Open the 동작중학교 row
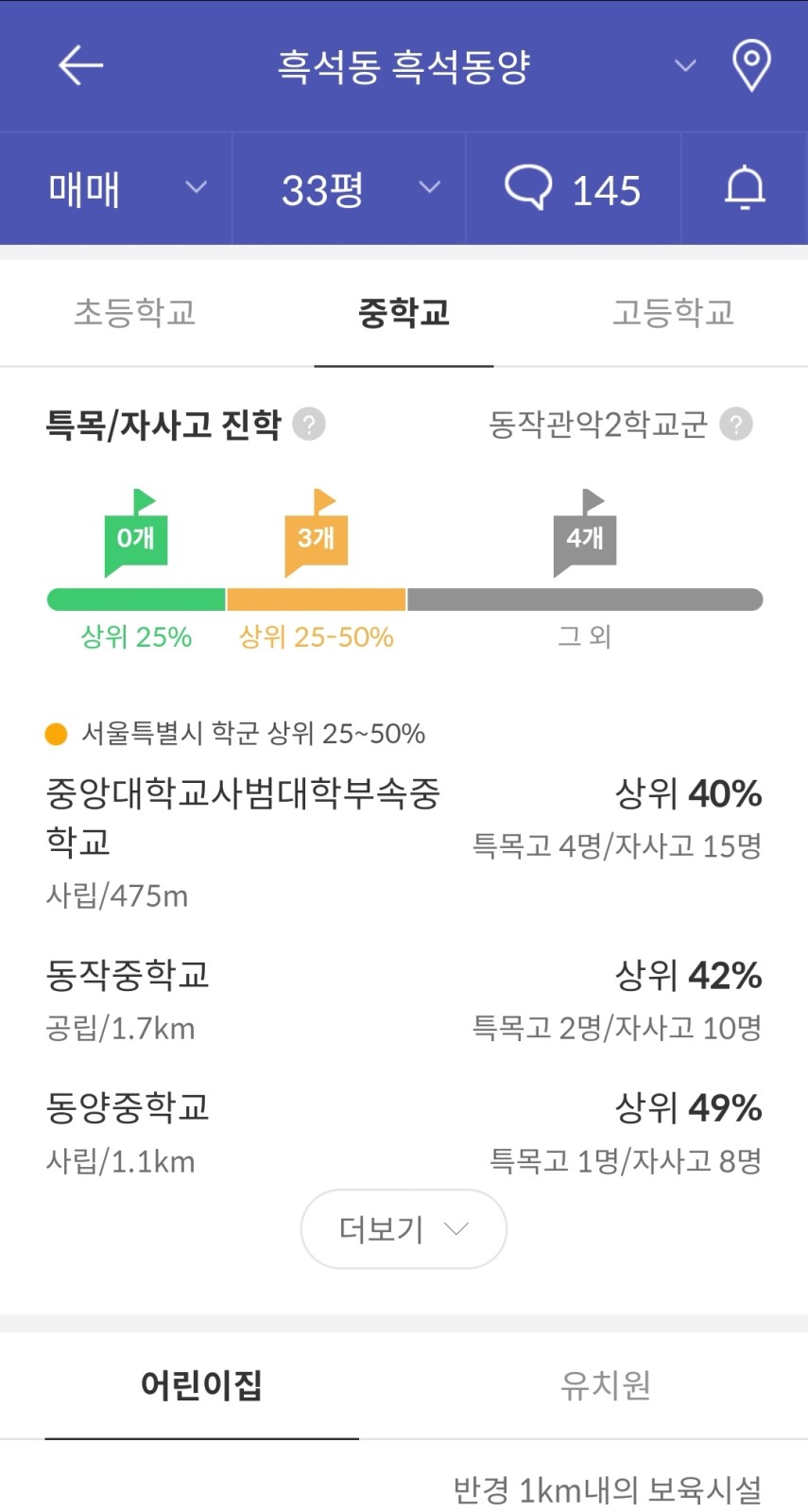808x1512 pixels. pyautogui.click(x=404, y=1000)
